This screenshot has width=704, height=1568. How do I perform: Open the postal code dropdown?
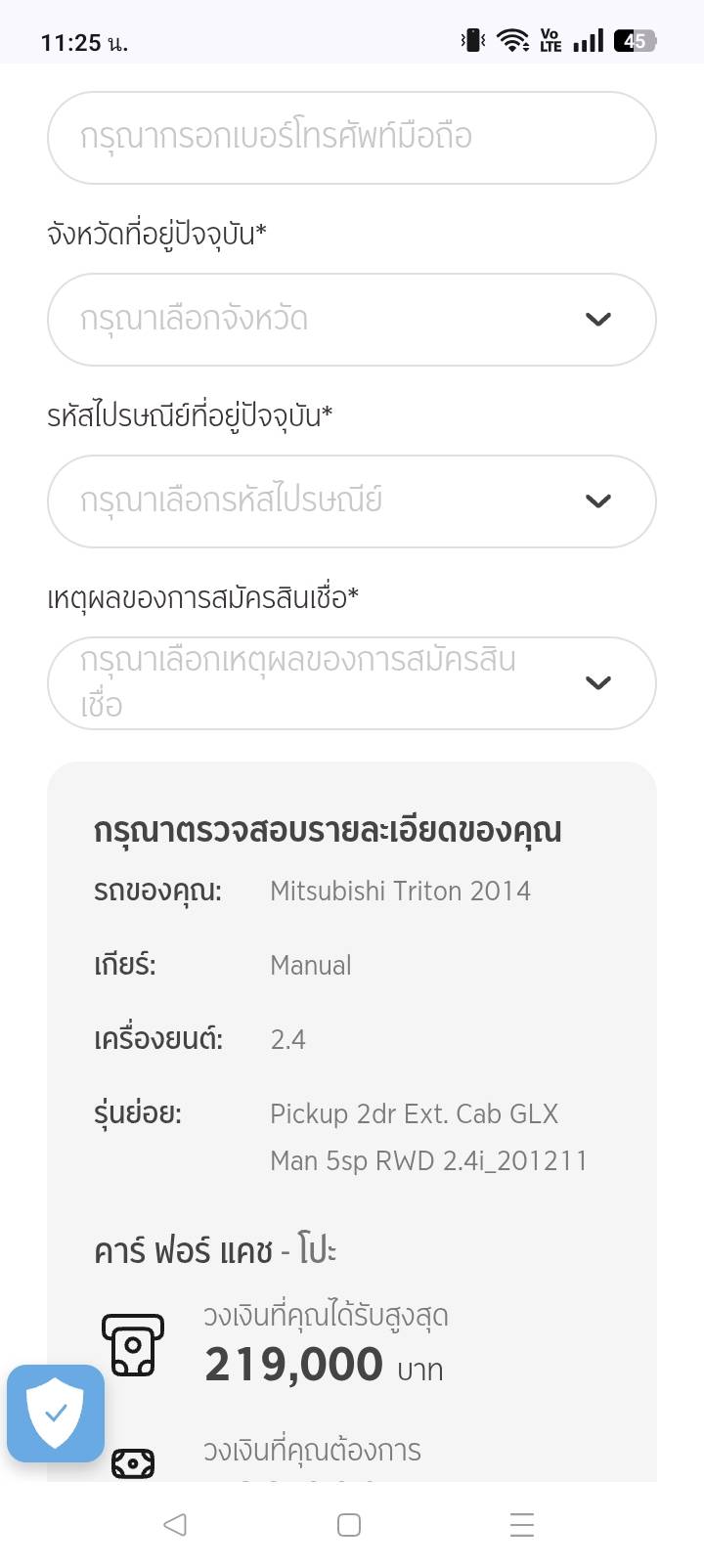pos(351,501)
